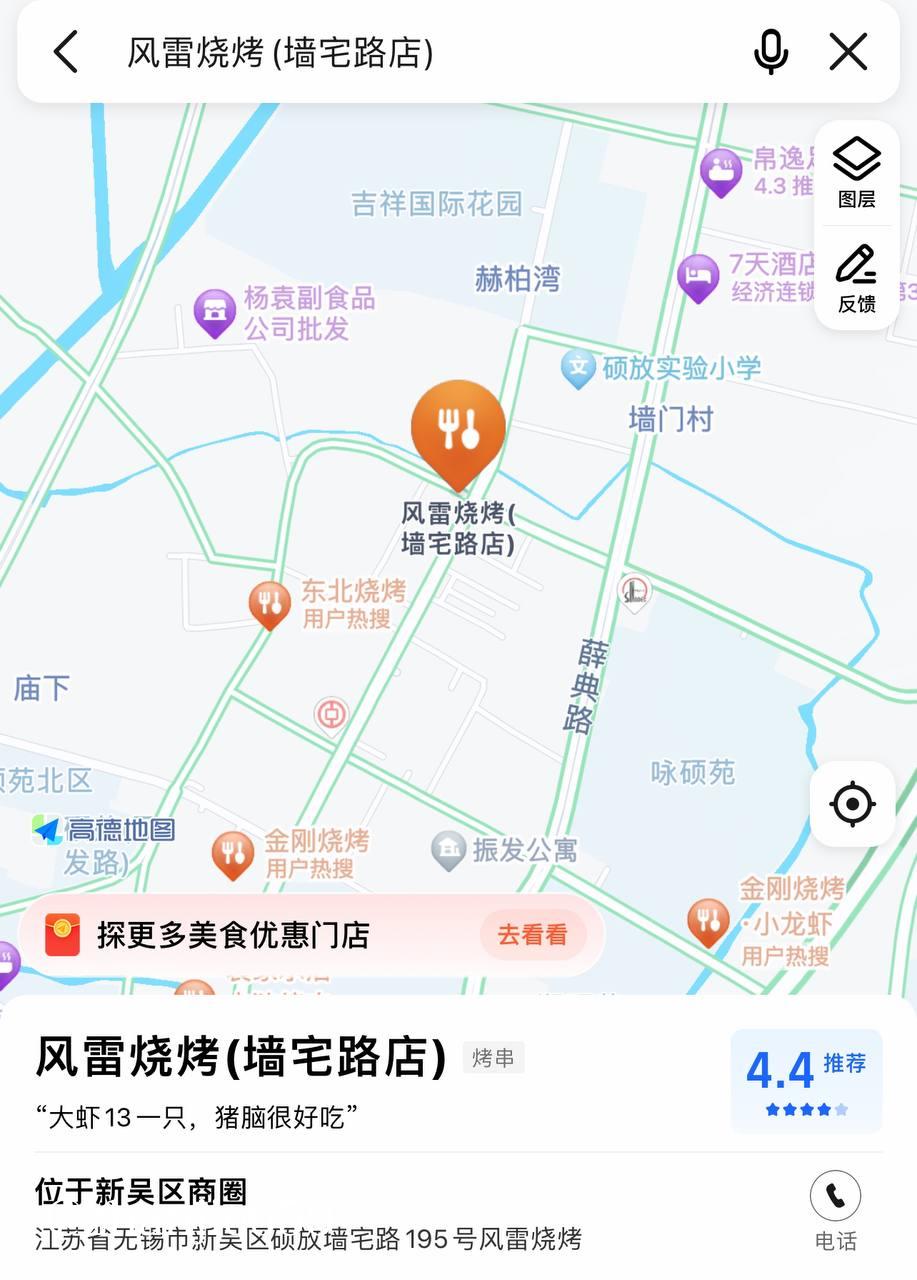Viewport: 917px width, 1280px height.
Task: Clear the search with the X
Action: 848,51
